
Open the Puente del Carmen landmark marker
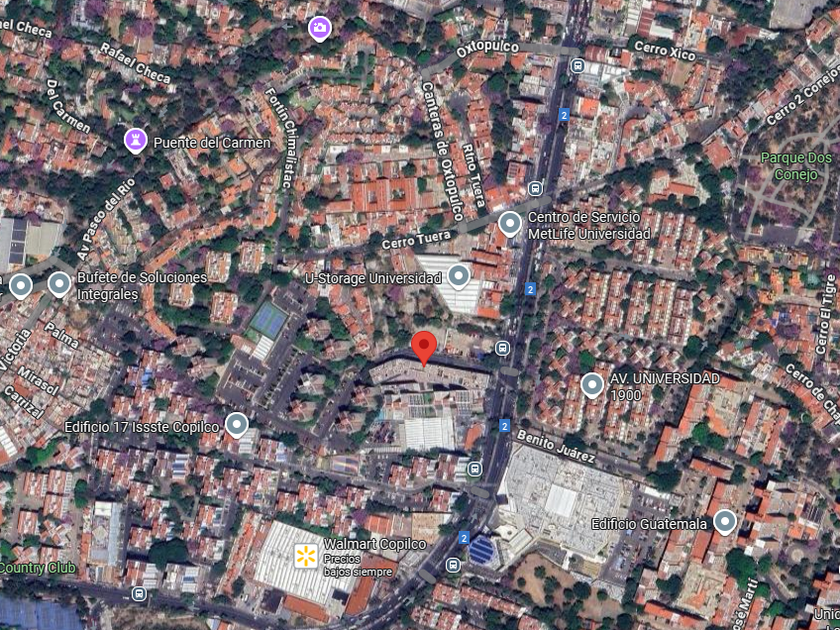pyautogui.click(x=135, y=140)
